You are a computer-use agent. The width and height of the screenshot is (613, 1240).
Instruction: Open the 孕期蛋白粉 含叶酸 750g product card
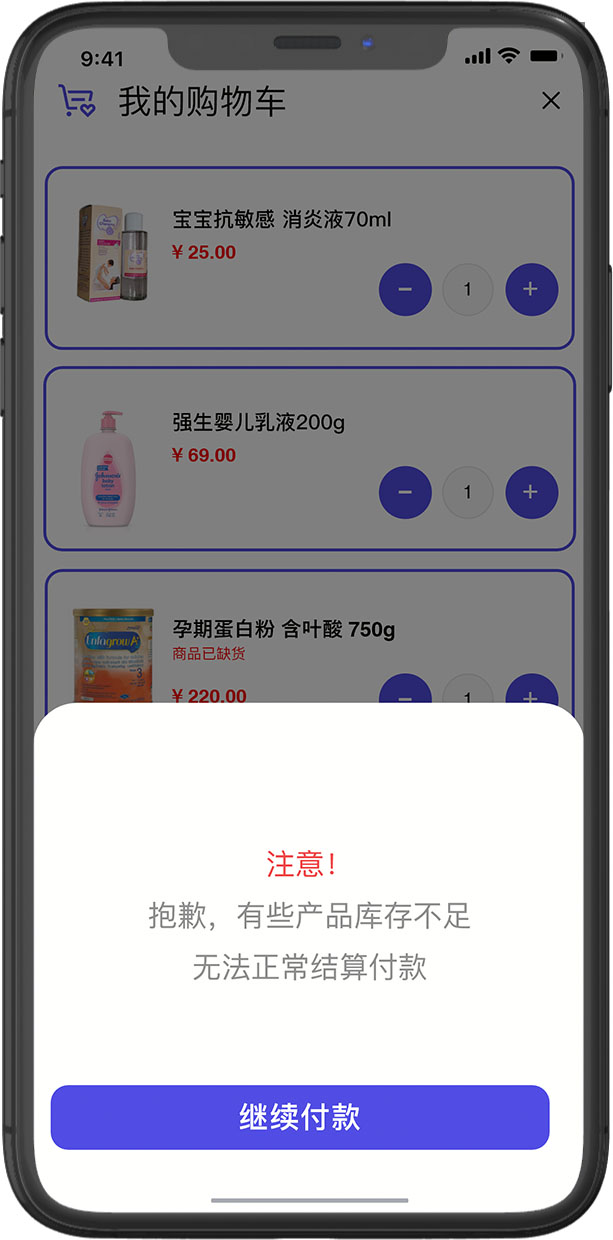[309, 637]
